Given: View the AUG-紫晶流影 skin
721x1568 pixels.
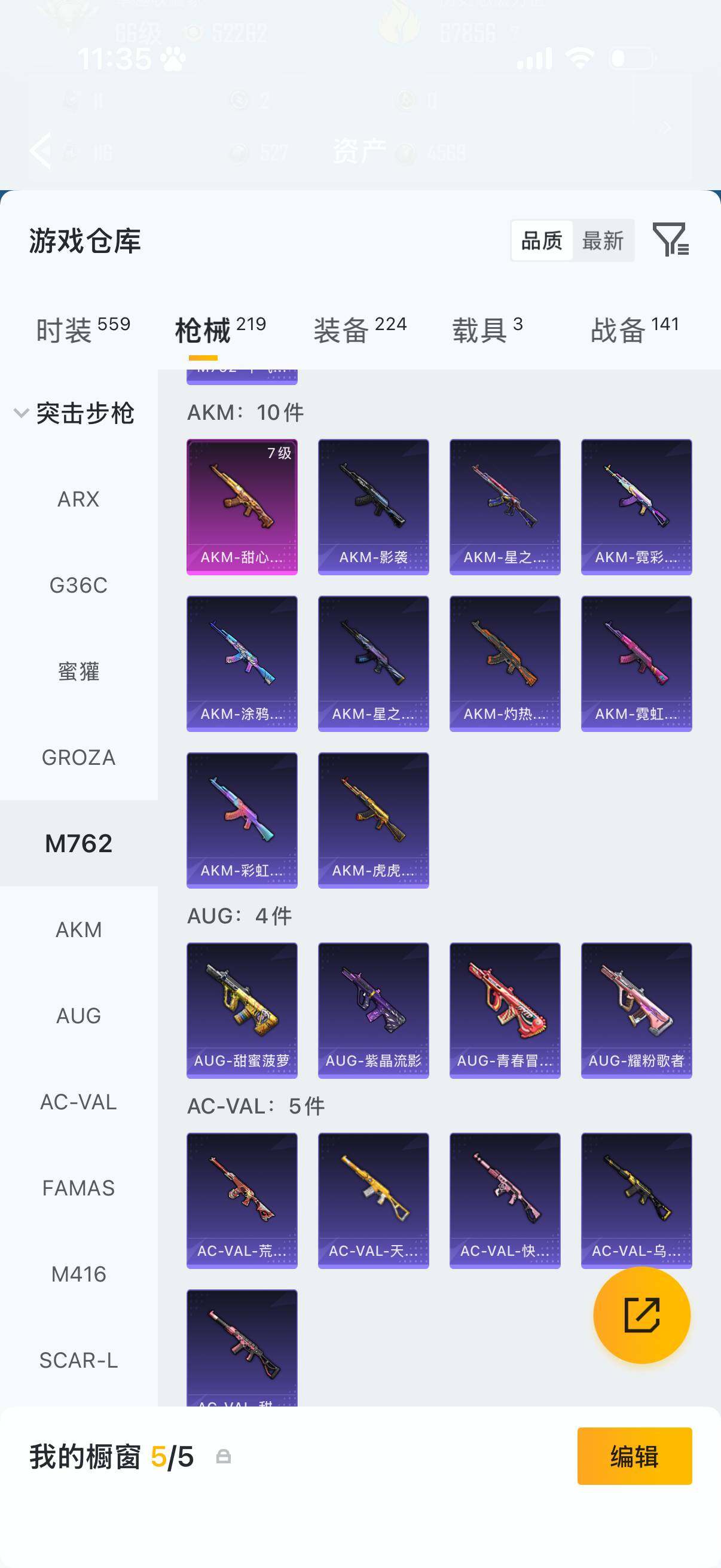Looking at the screenshot, I should click(373, 1010).
